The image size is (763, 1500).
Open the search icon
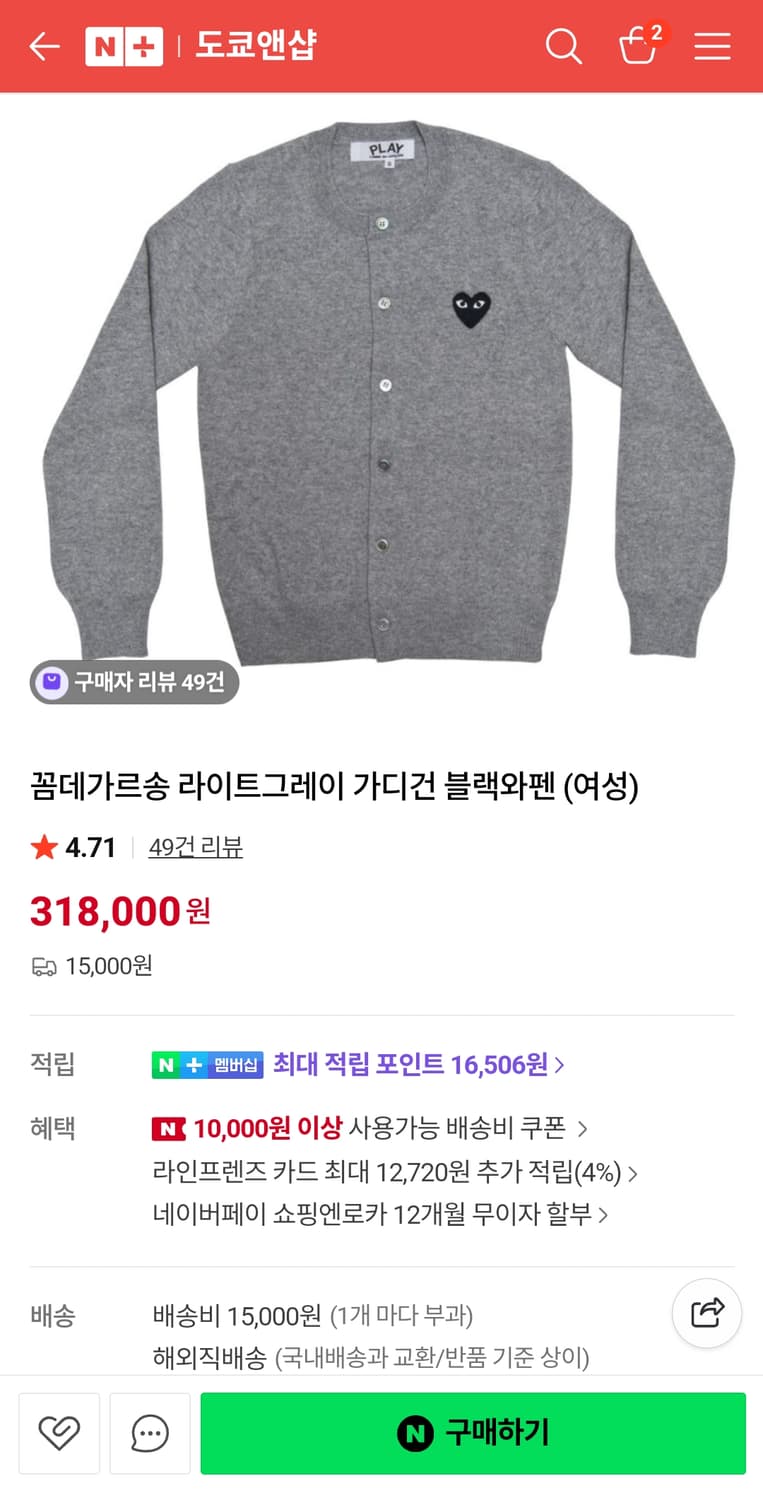click(563, 46)
